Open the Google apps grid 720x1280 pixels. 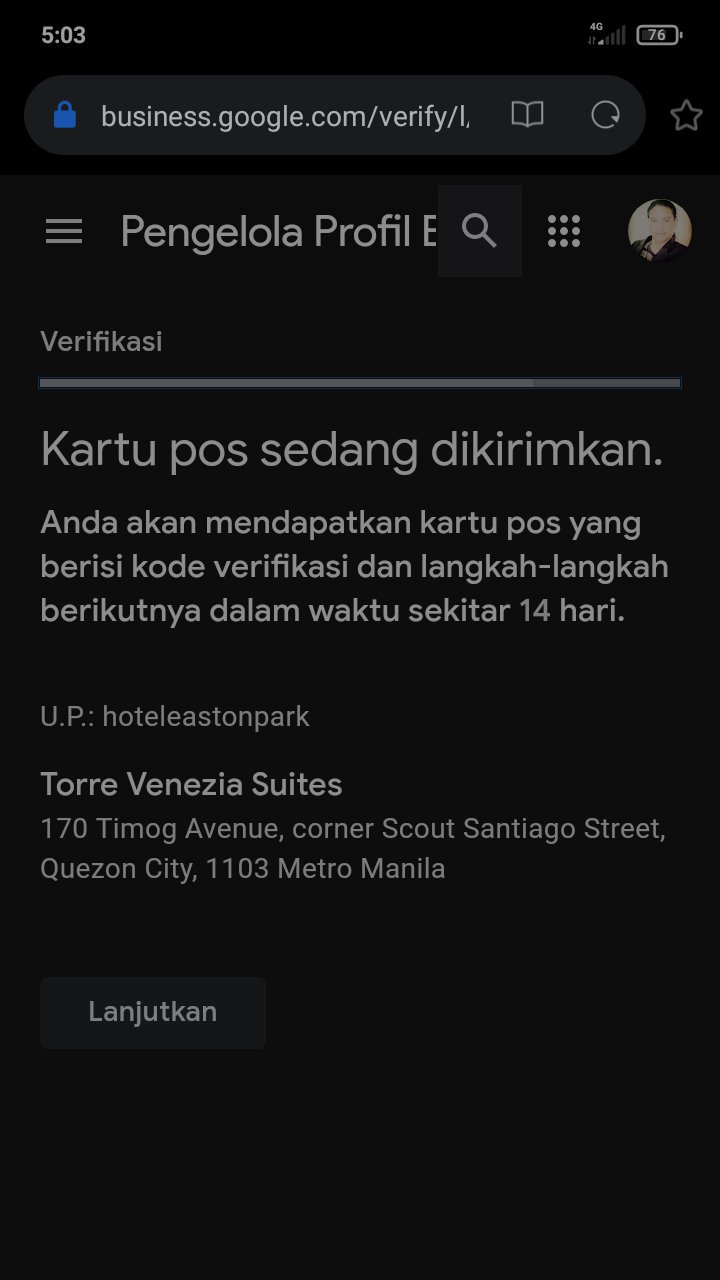(564, 231)
